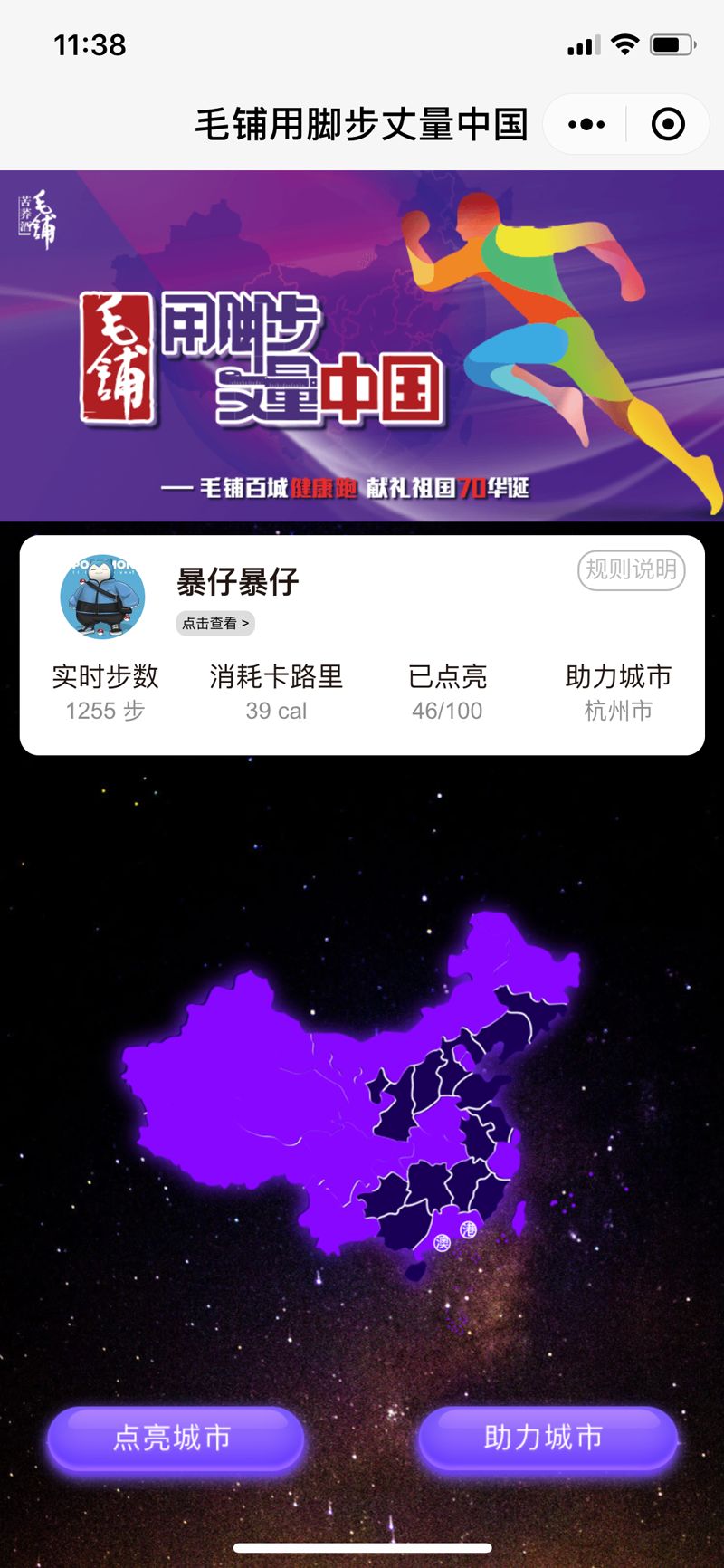
Task: Tap 点击查看 under the username
Action: point(215,623)
